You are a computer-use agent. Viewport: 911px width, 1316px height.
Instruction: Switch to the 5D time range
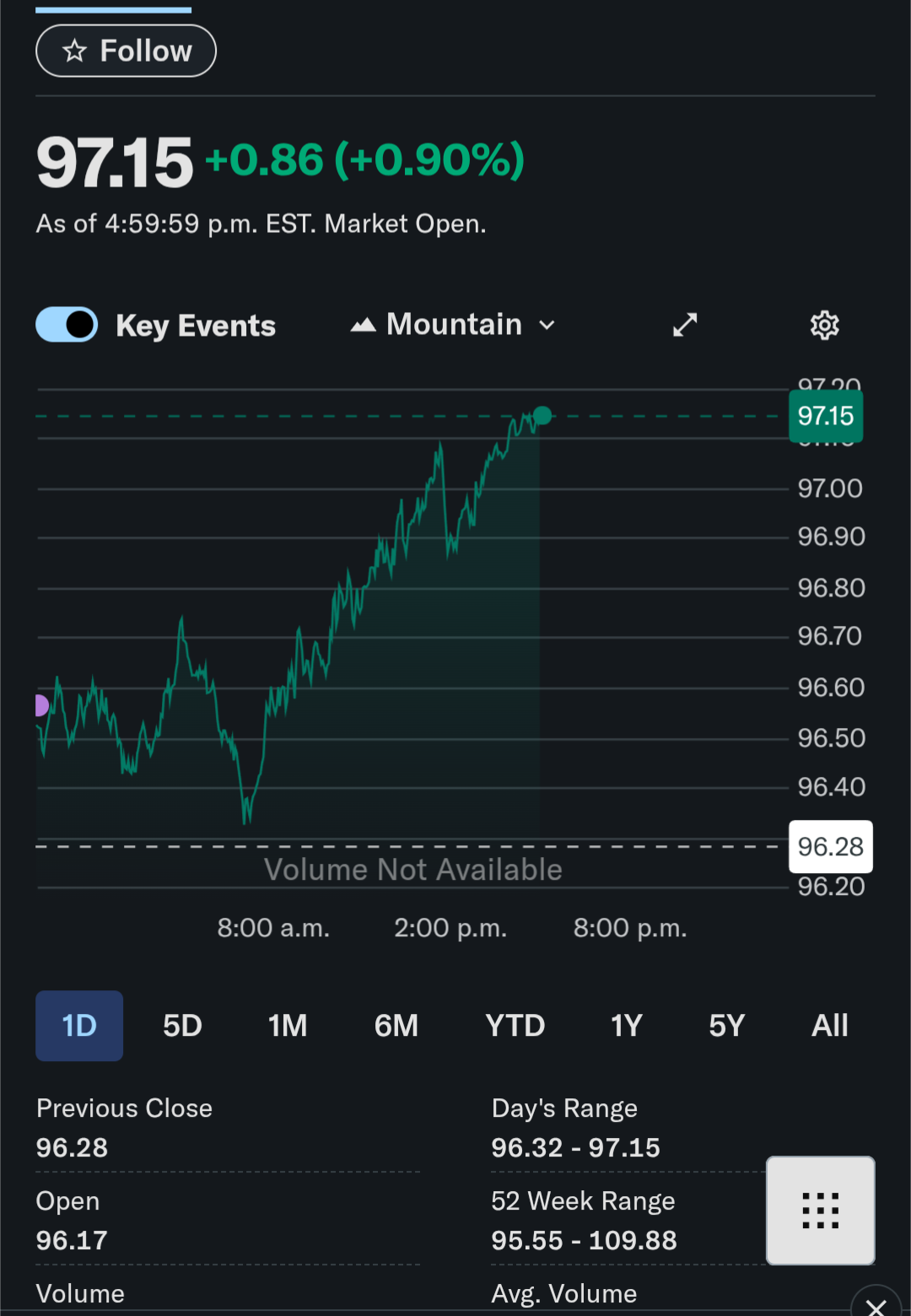pos(182,1026)
